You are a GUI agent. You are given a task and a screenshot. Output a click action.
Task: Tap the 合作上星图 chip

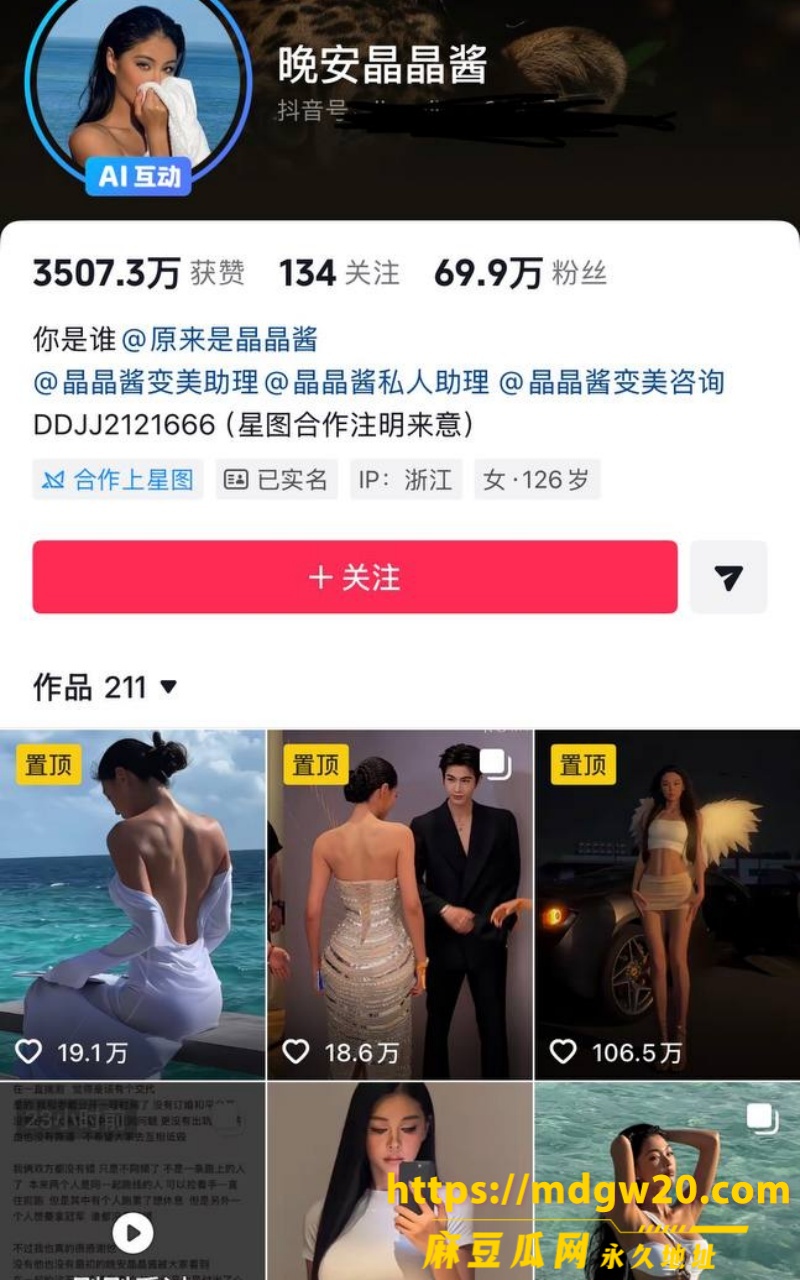click(x=118, y=480)
